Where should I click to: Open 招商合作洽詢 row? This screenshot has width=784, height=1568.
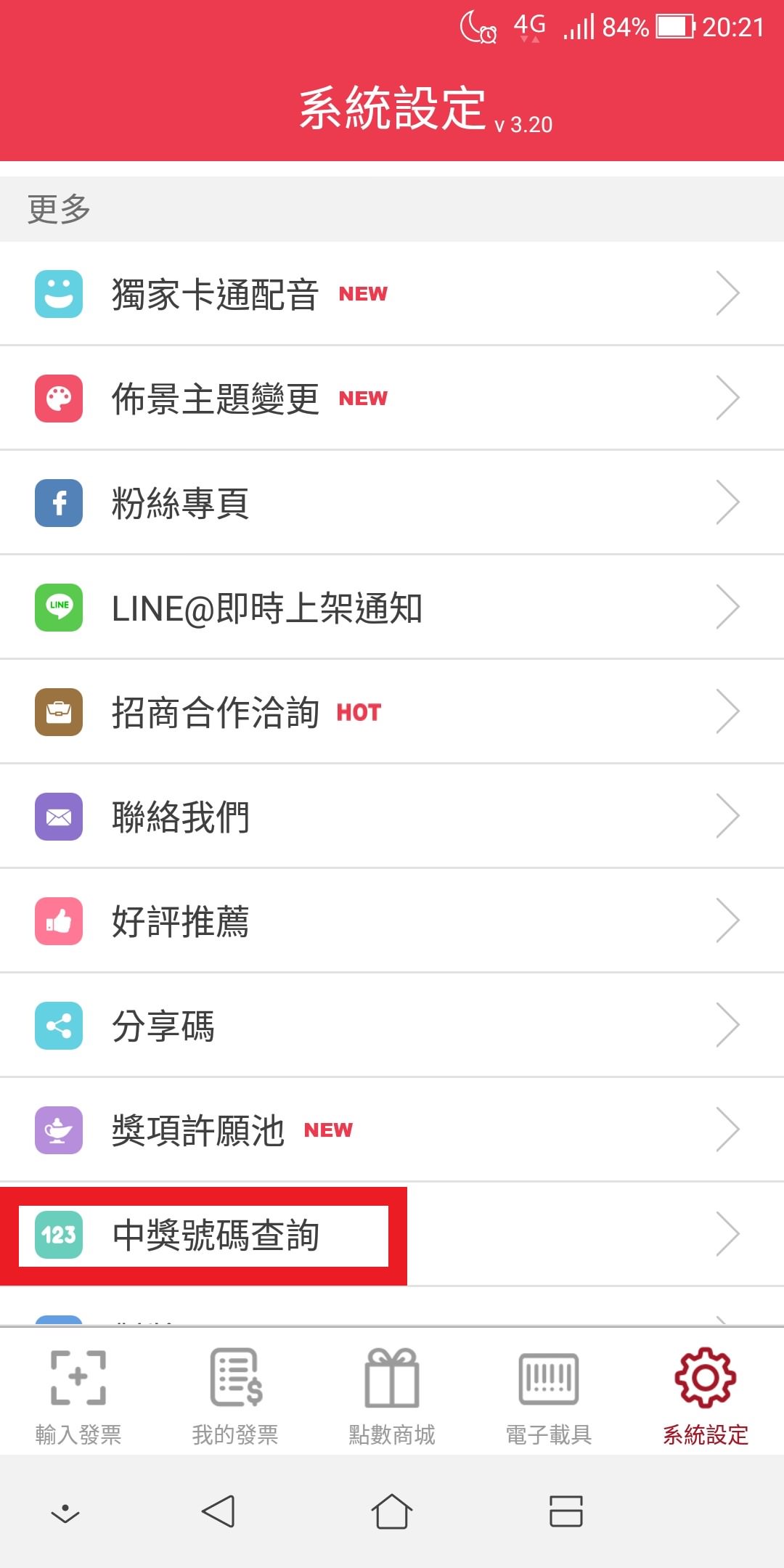click(x=392, y=711)
